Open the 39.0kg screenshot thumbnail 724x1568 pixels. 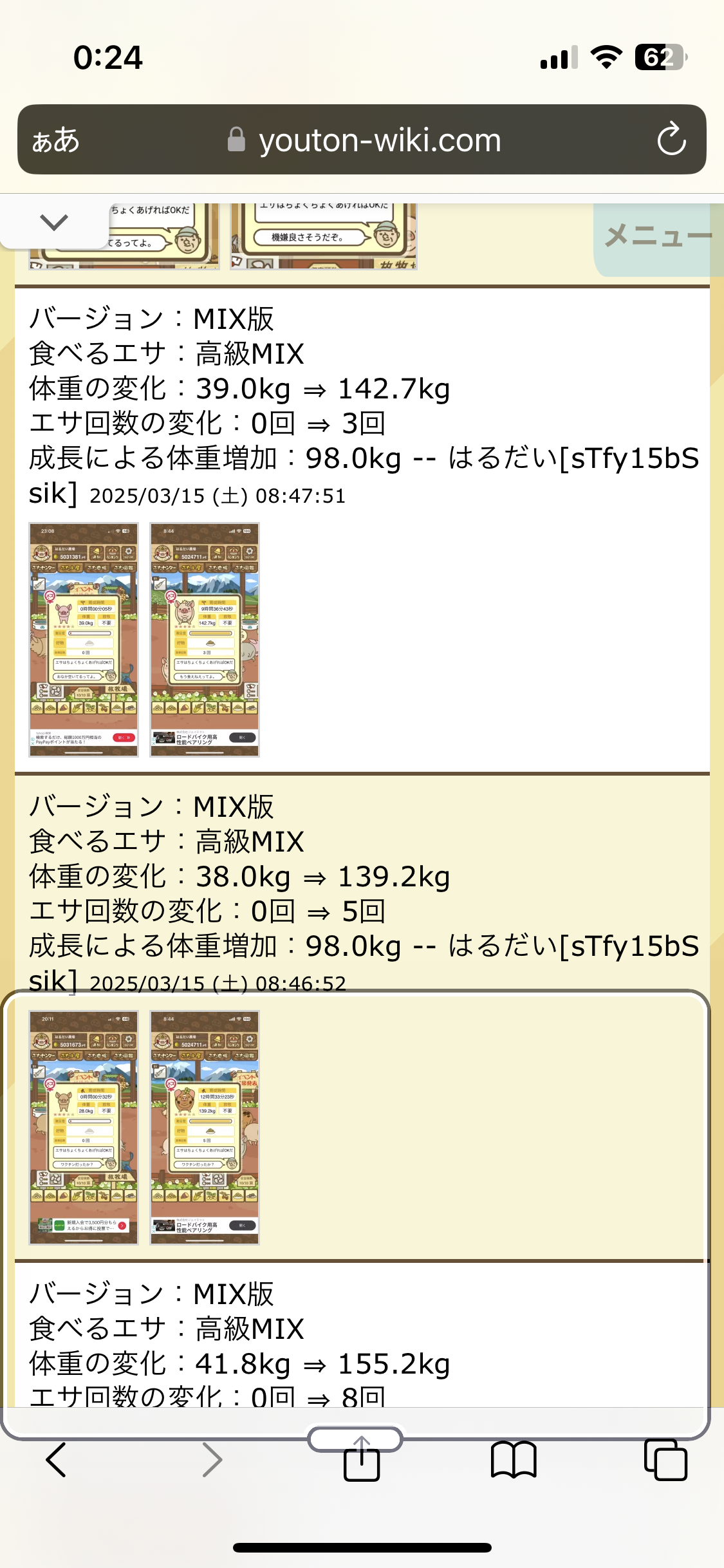(x=84, y=640)
